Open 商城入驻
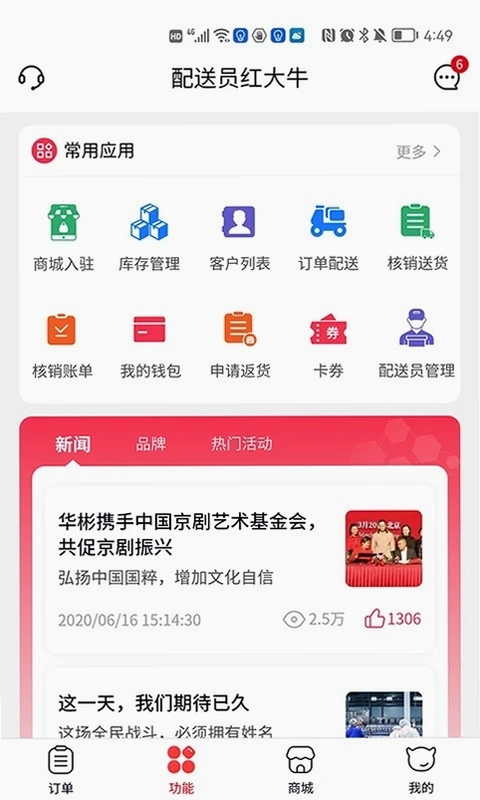Viewport: 480px width, 800px height. click(x=63, y=237)
